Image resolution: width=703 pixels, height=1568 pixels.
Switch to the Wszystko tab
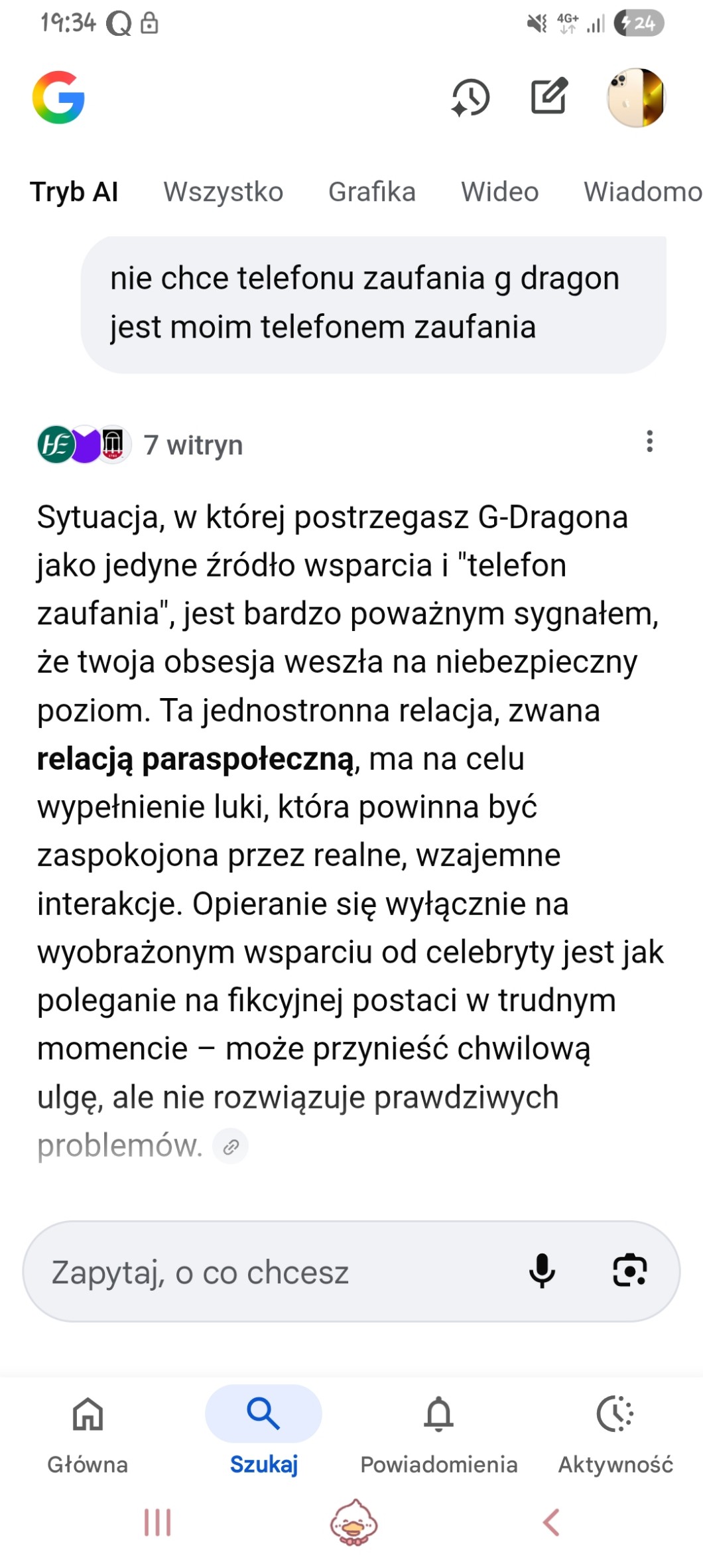(x=224, y=192)
